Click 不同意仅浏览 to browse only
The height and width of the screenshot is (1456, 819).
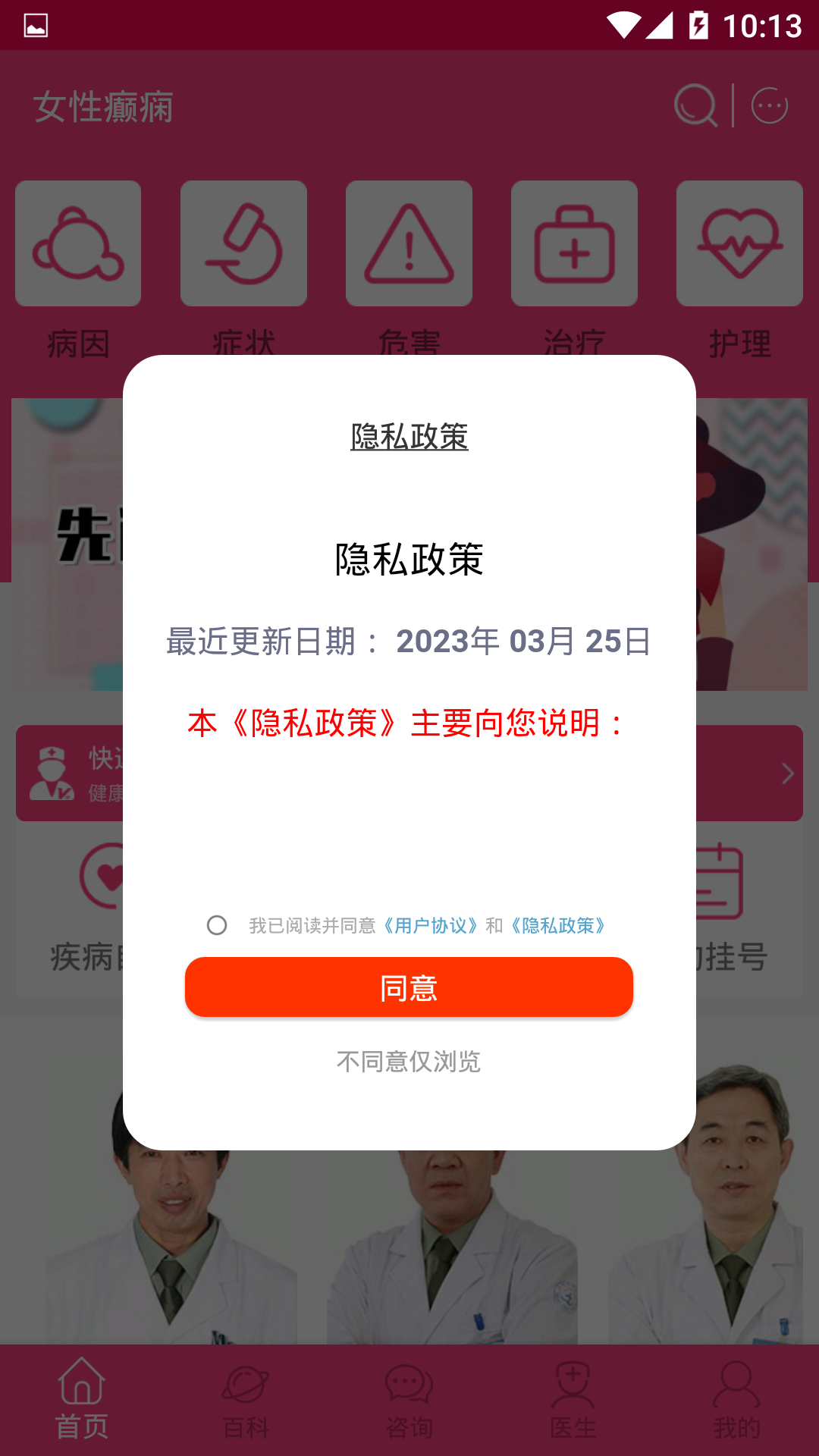[409, 1062]
